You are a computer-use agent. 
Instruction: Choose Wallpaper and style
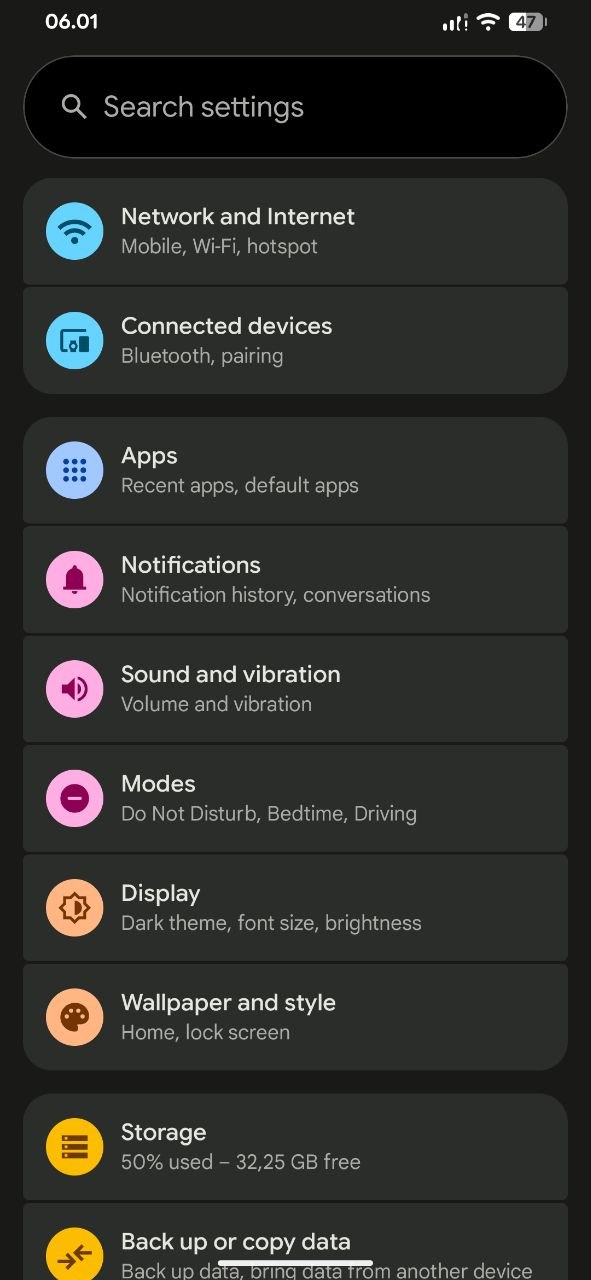pyautogui.click(x=295, y=1017)
